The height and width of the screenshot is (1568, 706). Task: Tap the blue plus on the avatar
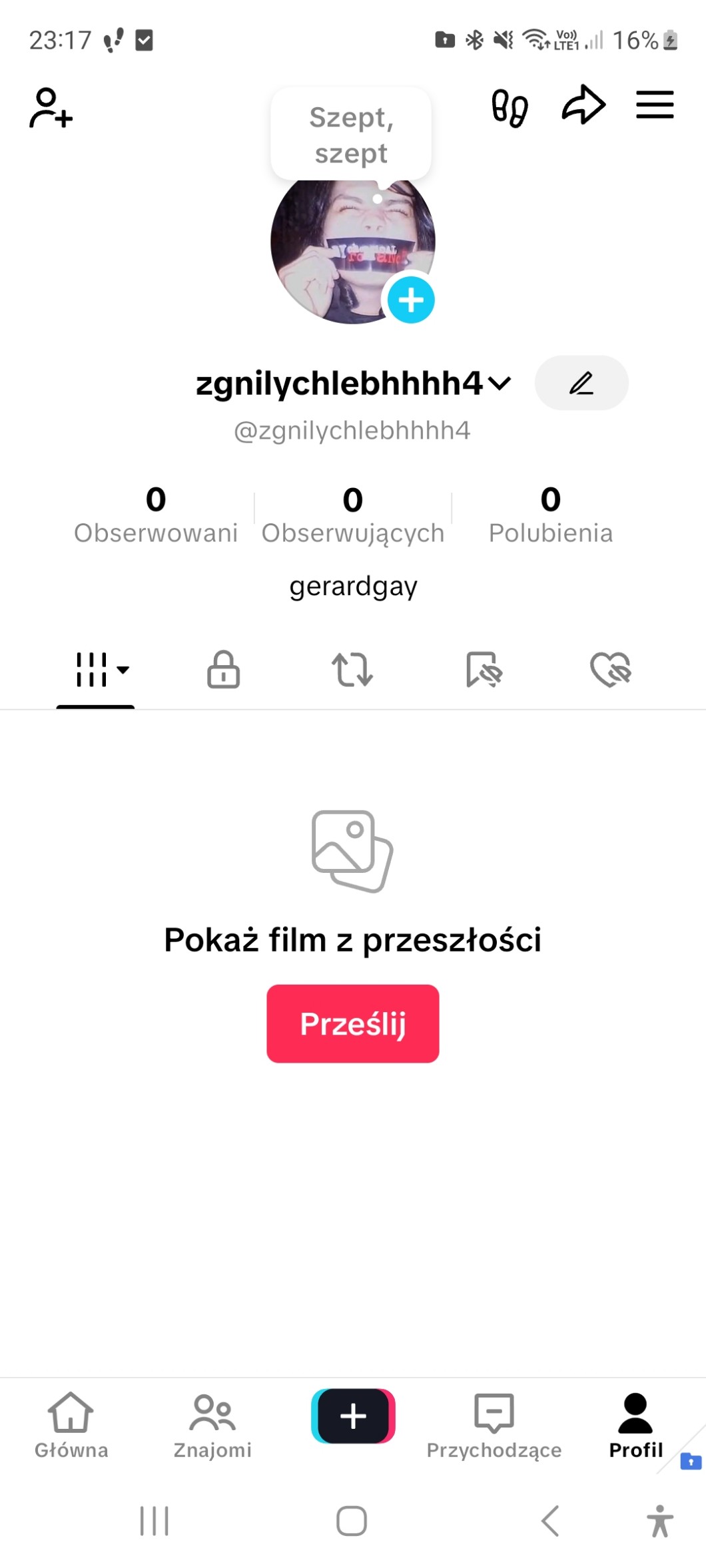[411, 300]
